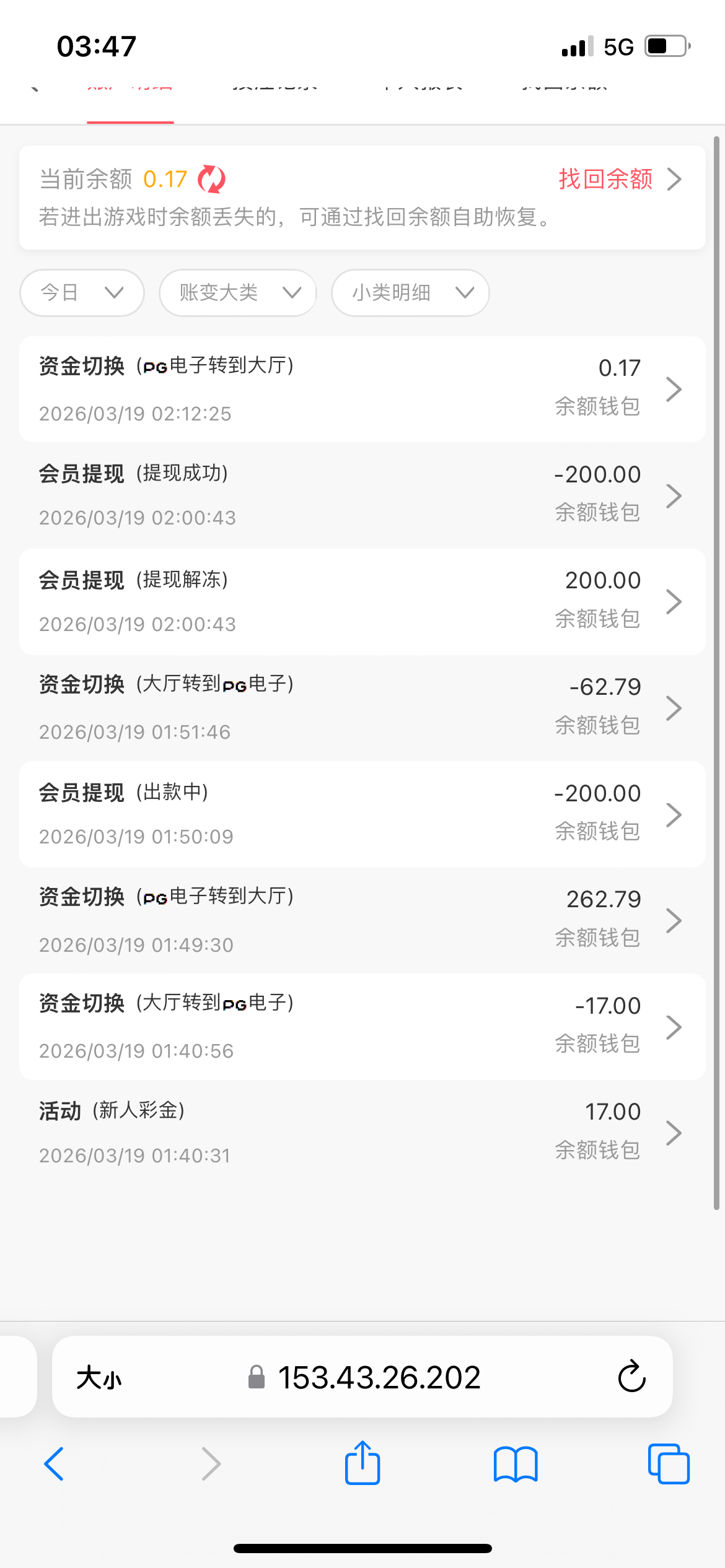This screenshot has width=725, height=1568.
Task: Open the 出款中 withdrawal record
Action: (x=362, y=814)
